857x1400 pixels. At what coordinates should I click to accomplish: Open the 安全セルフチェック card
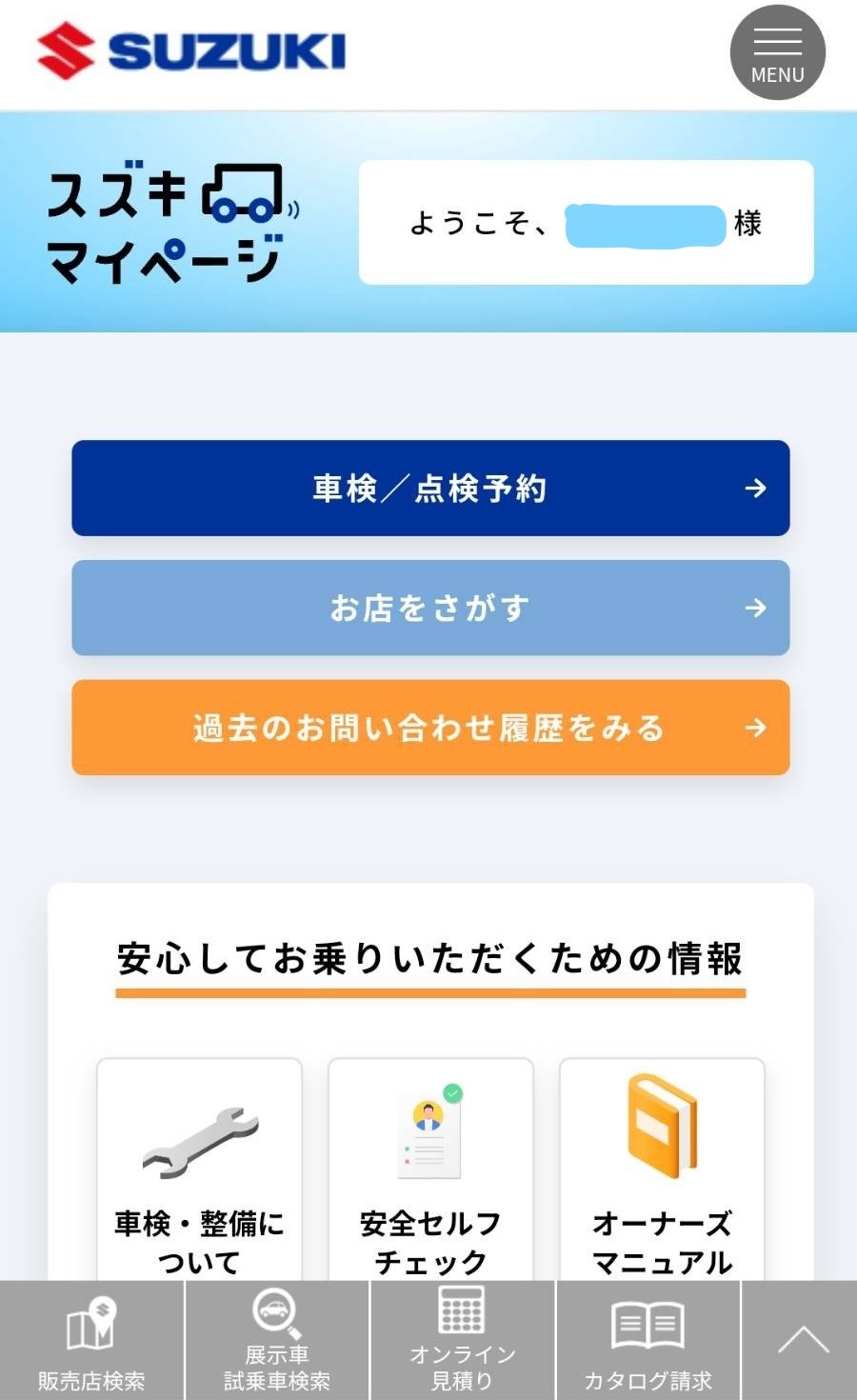(430, 1170)
